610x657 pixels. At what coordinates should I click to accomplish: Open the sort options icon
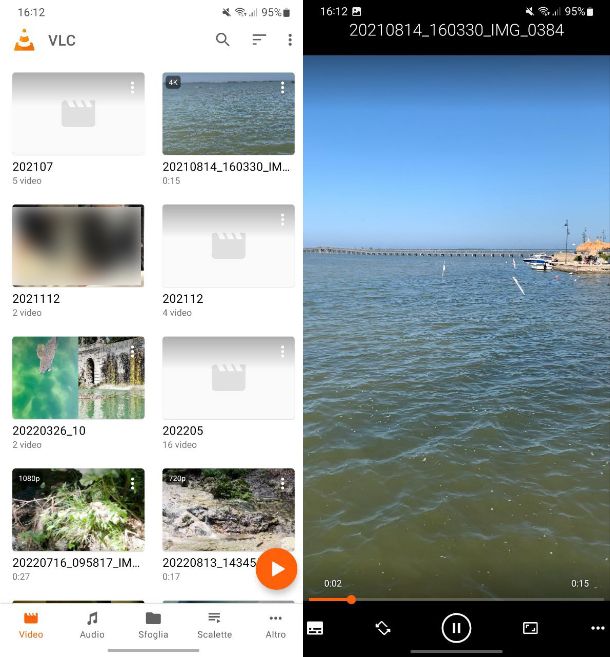(259, 40)
